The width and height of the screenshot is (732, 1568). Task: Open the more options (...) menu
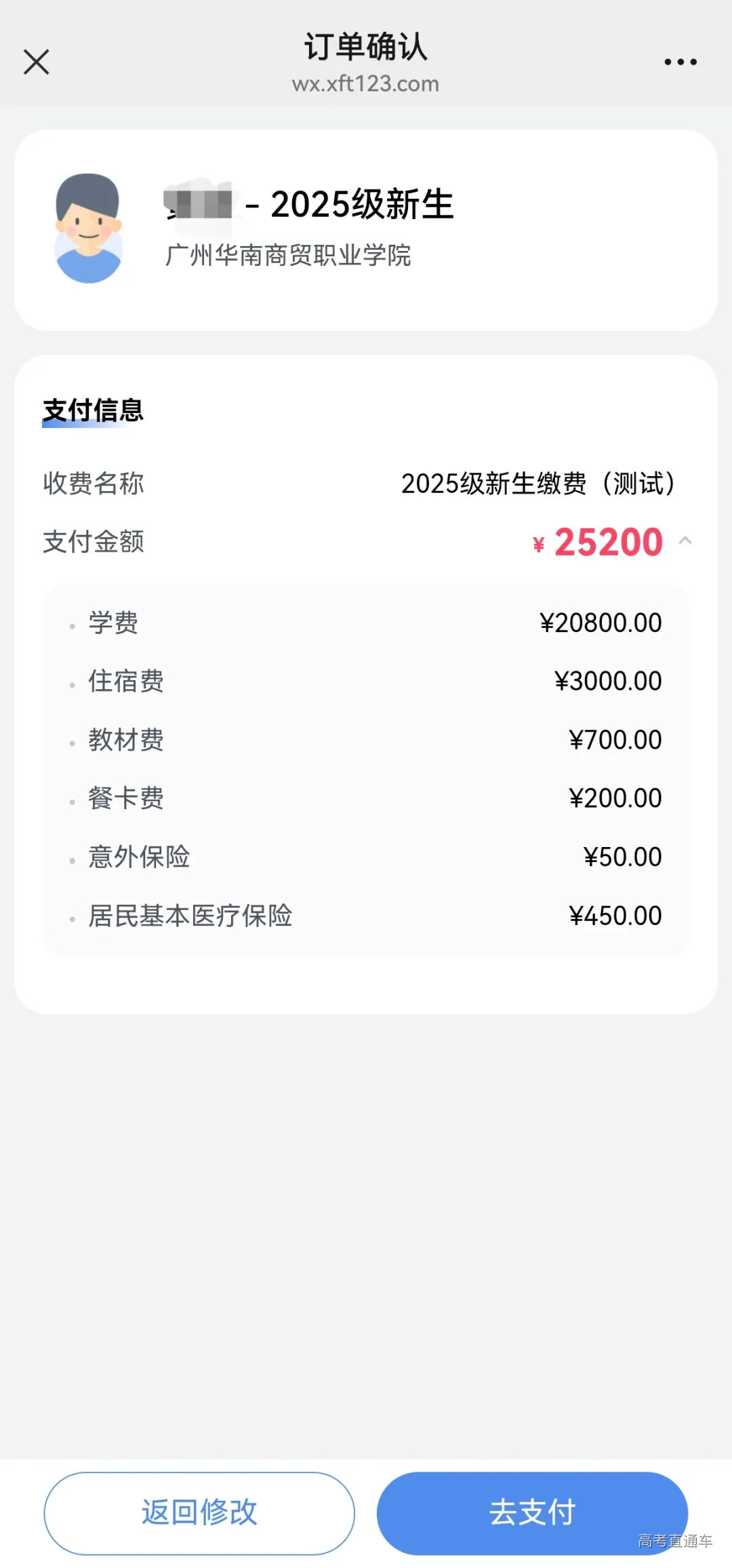tap(680, 62)
